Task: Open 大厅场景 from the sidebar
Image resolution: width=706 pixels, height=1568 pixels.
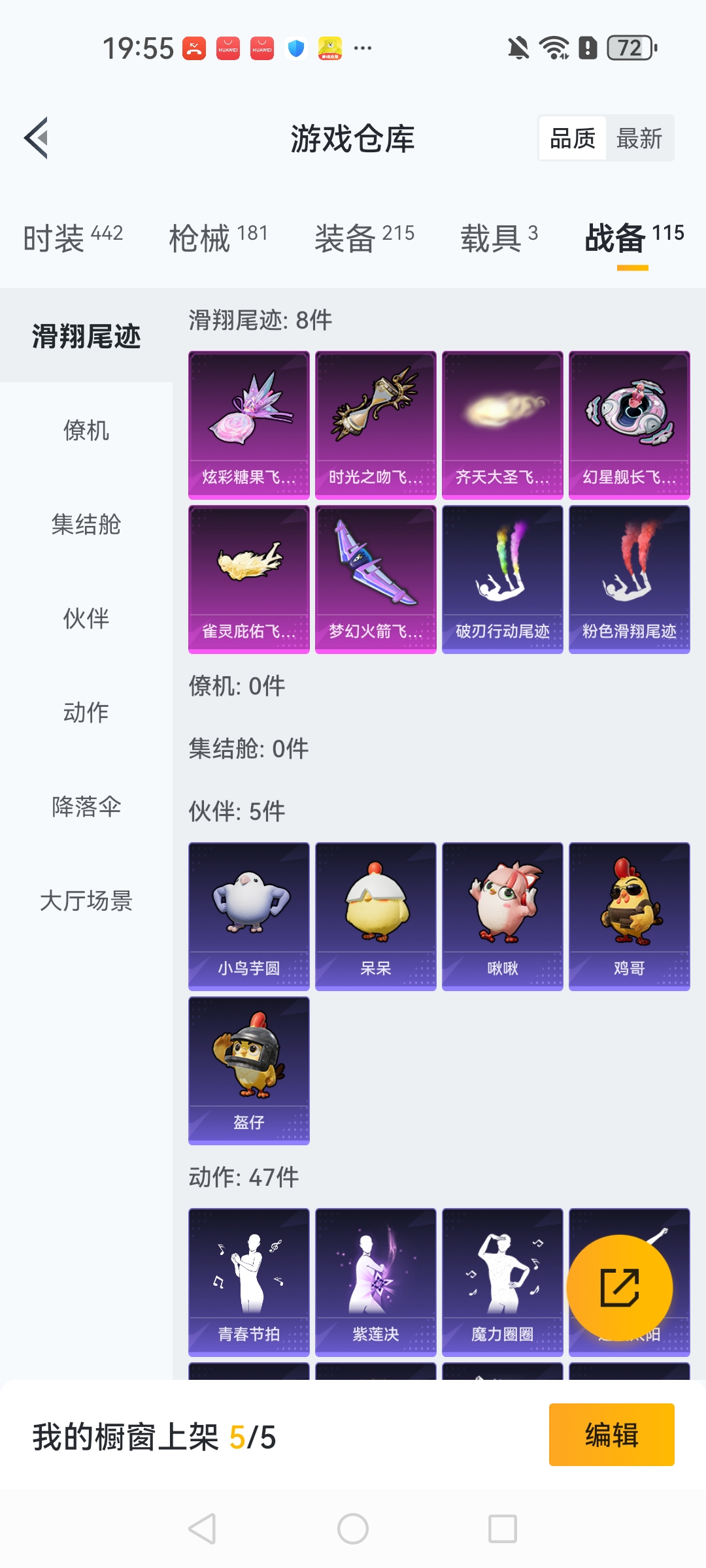Action: [x=87, y=902]
